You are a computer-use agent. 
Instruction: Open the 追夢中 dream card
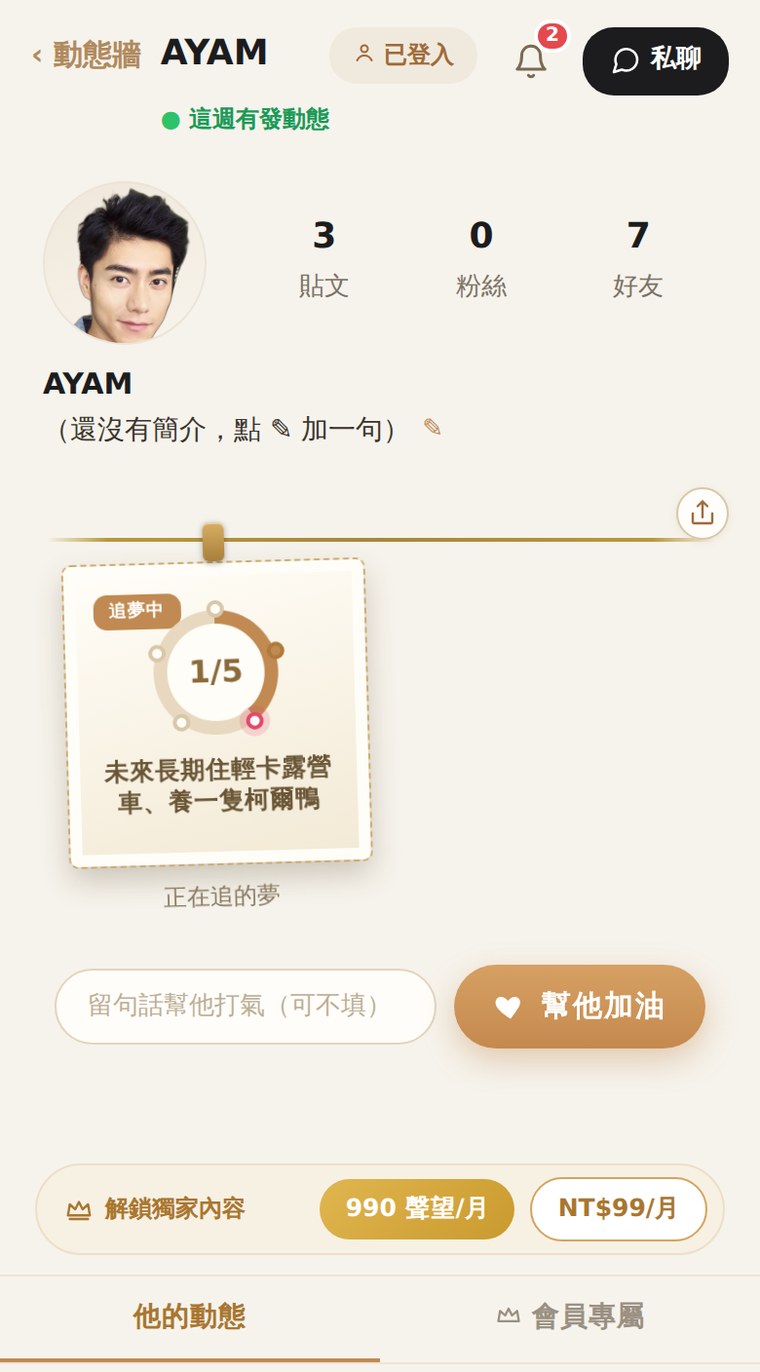tap(217, 712)
